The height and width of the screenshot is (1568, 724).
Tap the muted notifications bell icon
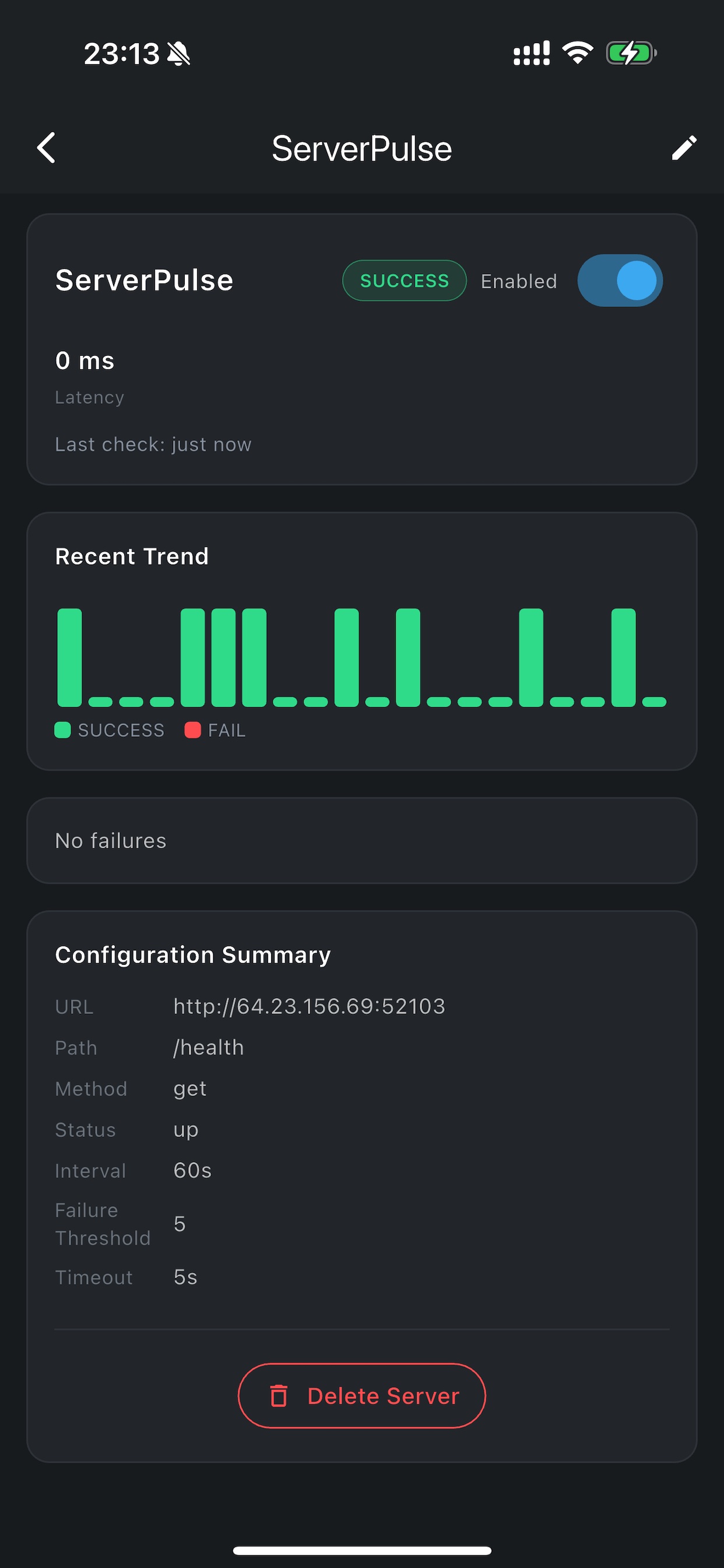179,54
